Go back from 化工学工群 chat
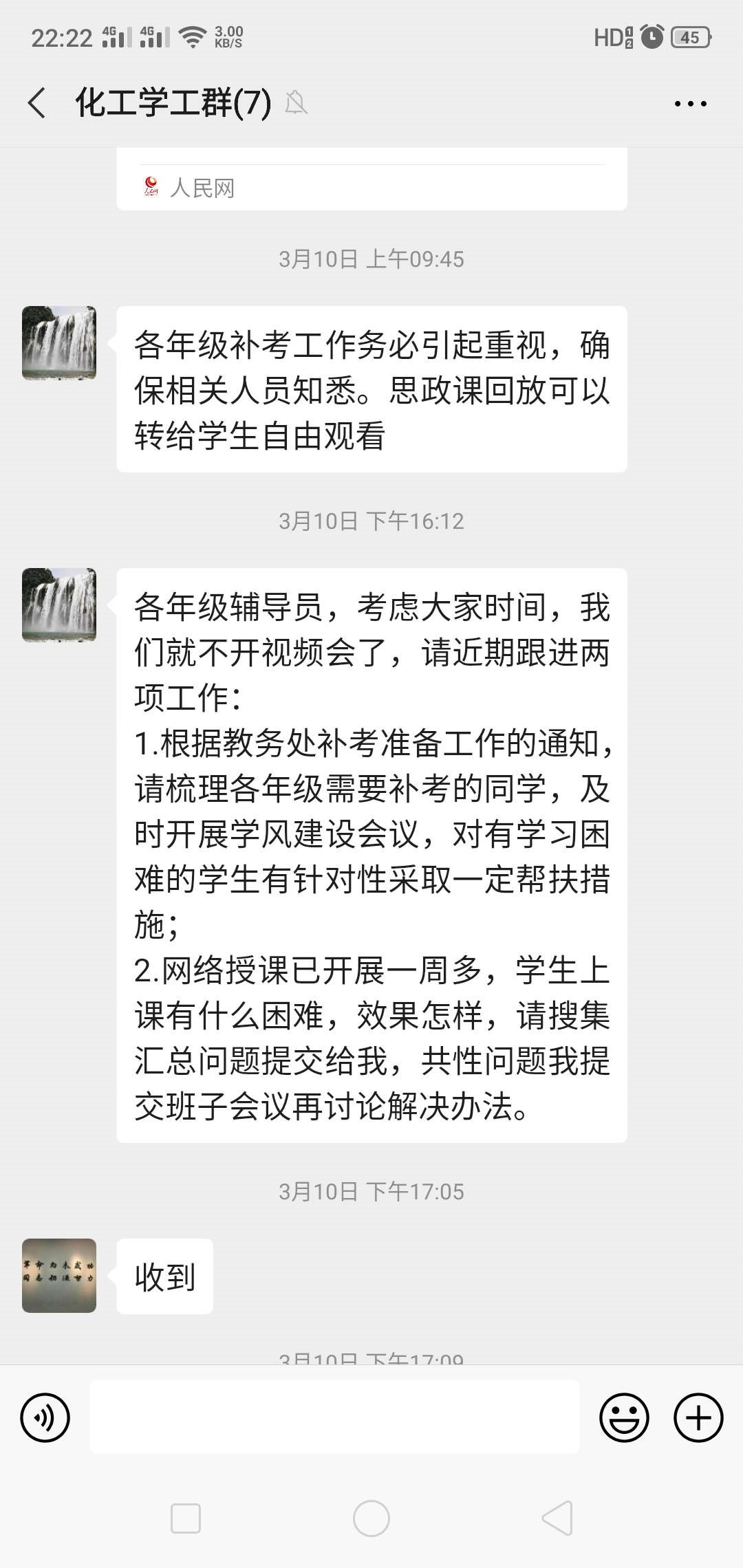743x1568 pixels. pyautogui.click(x=37, y=103)
